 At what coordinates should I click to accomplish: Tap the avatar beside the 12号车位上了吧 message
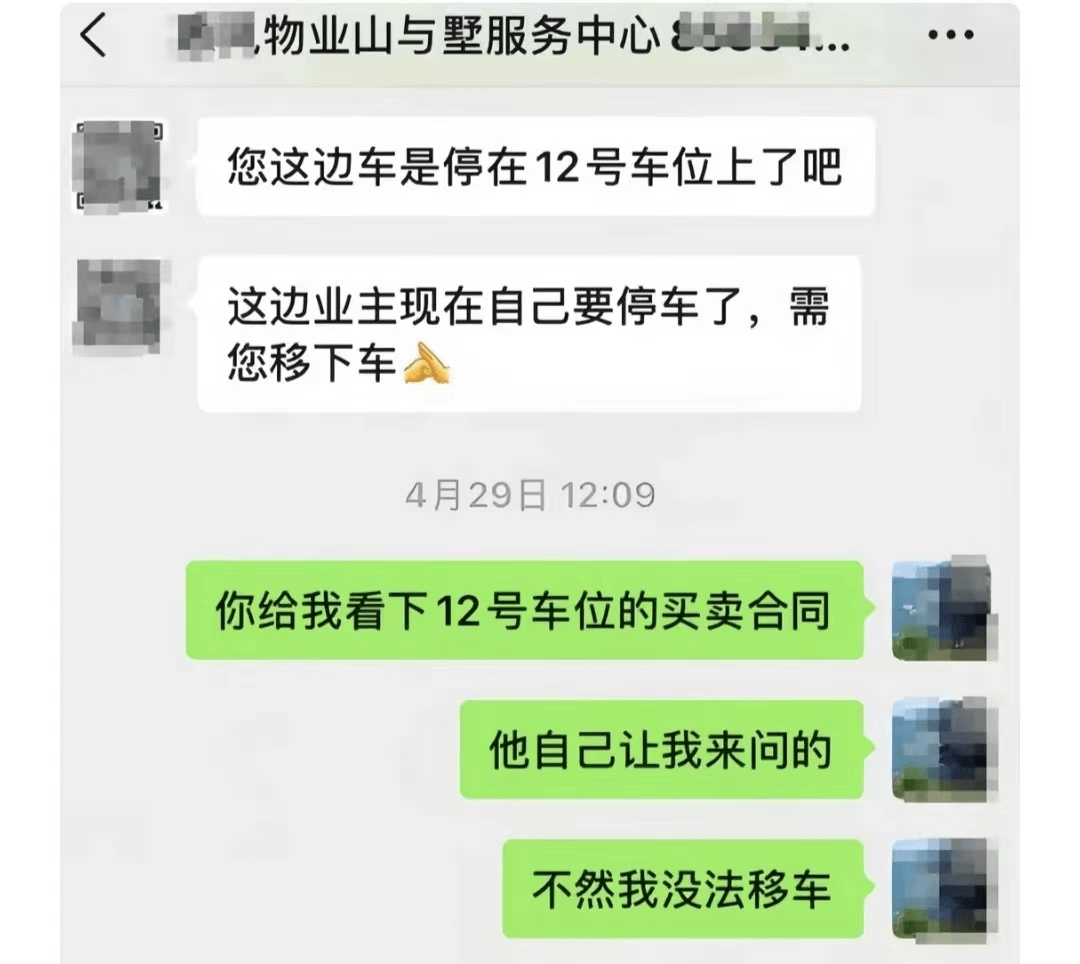(x=120, y=166)
